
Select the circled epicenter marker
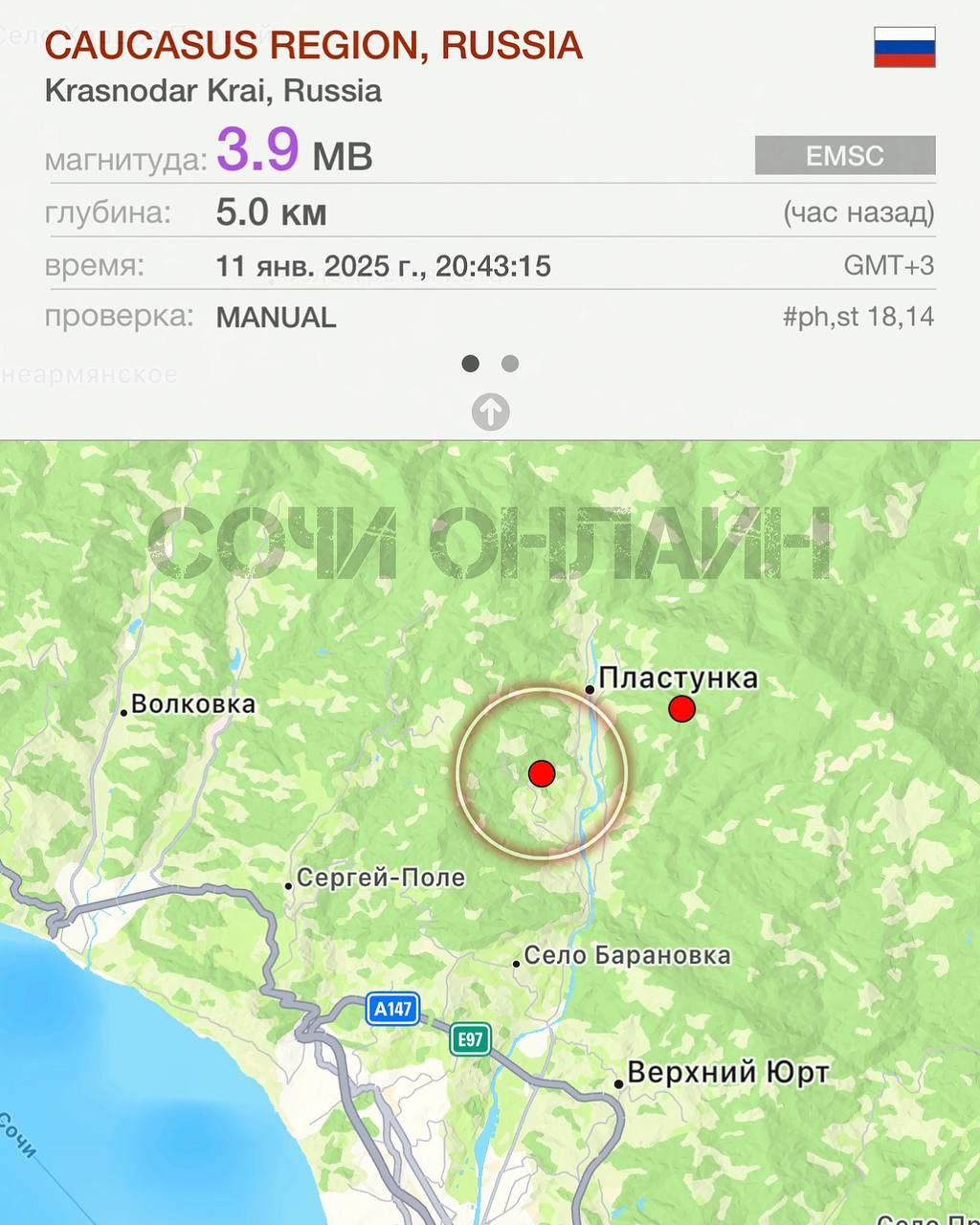542,773
